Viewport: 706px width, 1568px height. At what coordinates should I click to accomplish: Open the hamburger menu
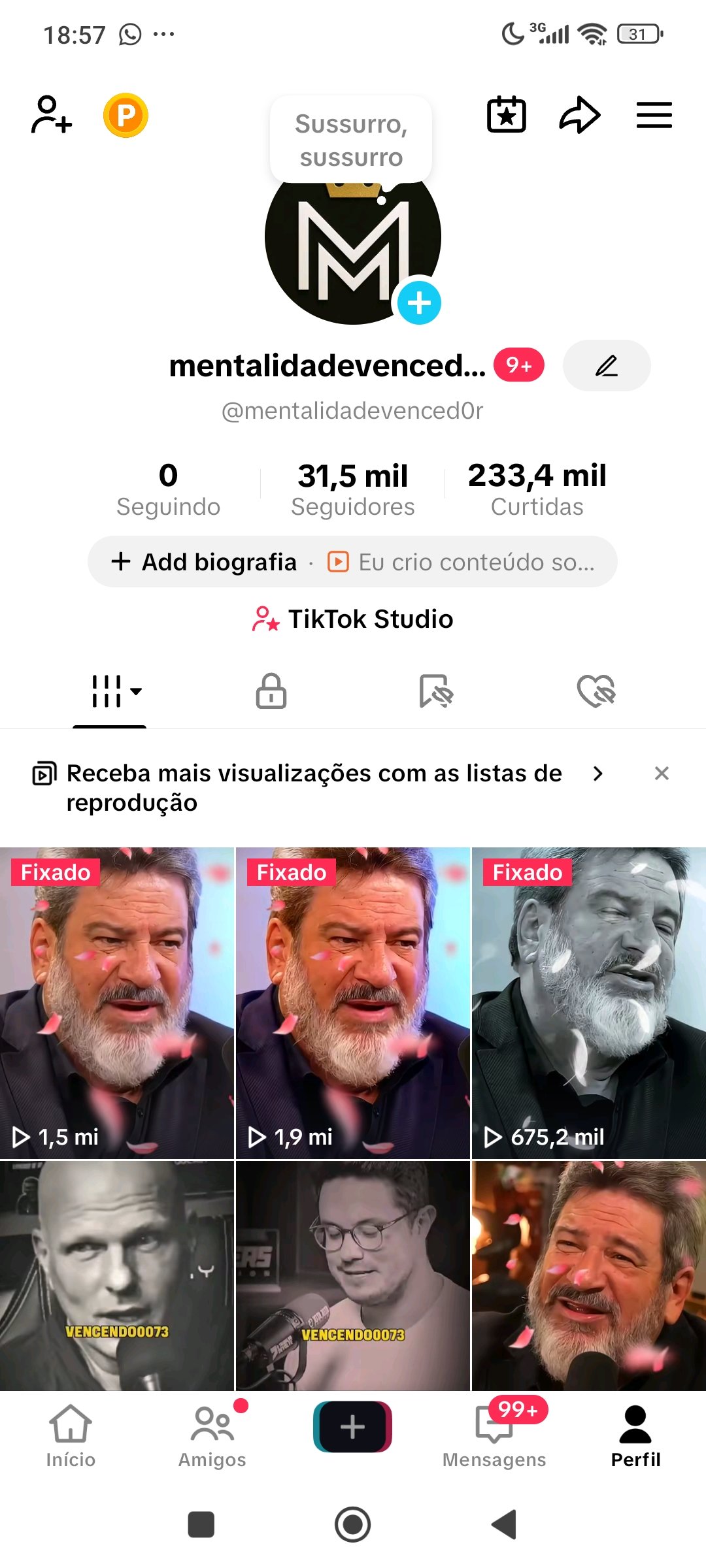(x=654, y=115)
